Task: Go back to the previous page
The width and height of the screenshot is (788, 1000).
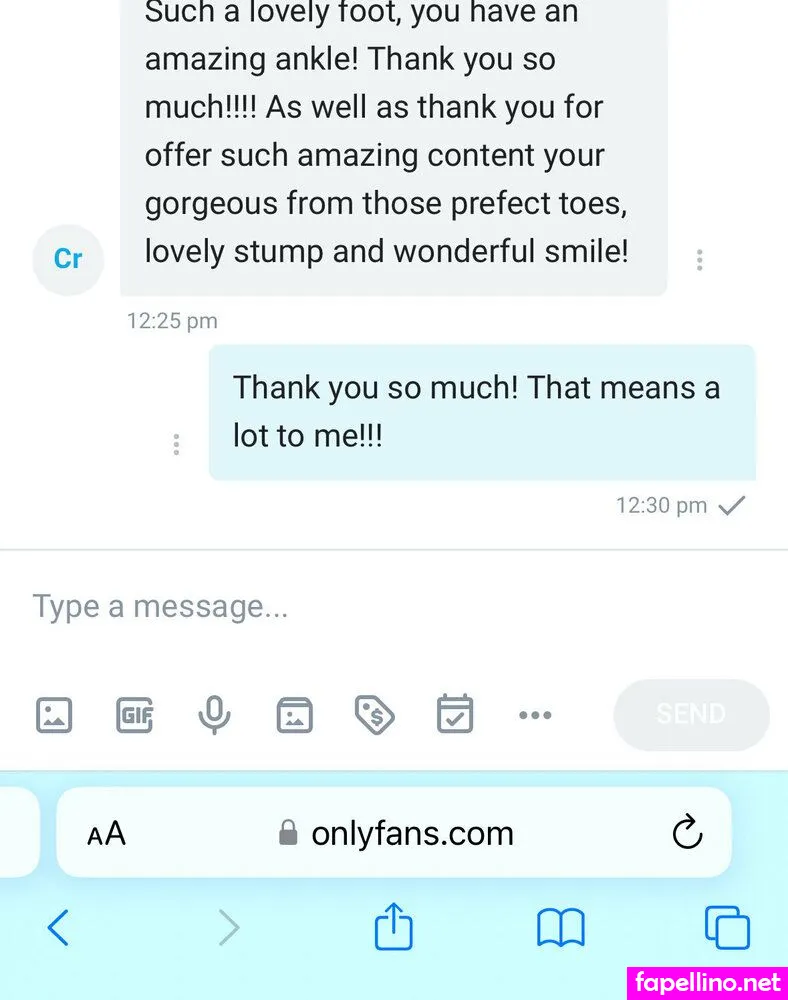Action: (x=59, y=929)
